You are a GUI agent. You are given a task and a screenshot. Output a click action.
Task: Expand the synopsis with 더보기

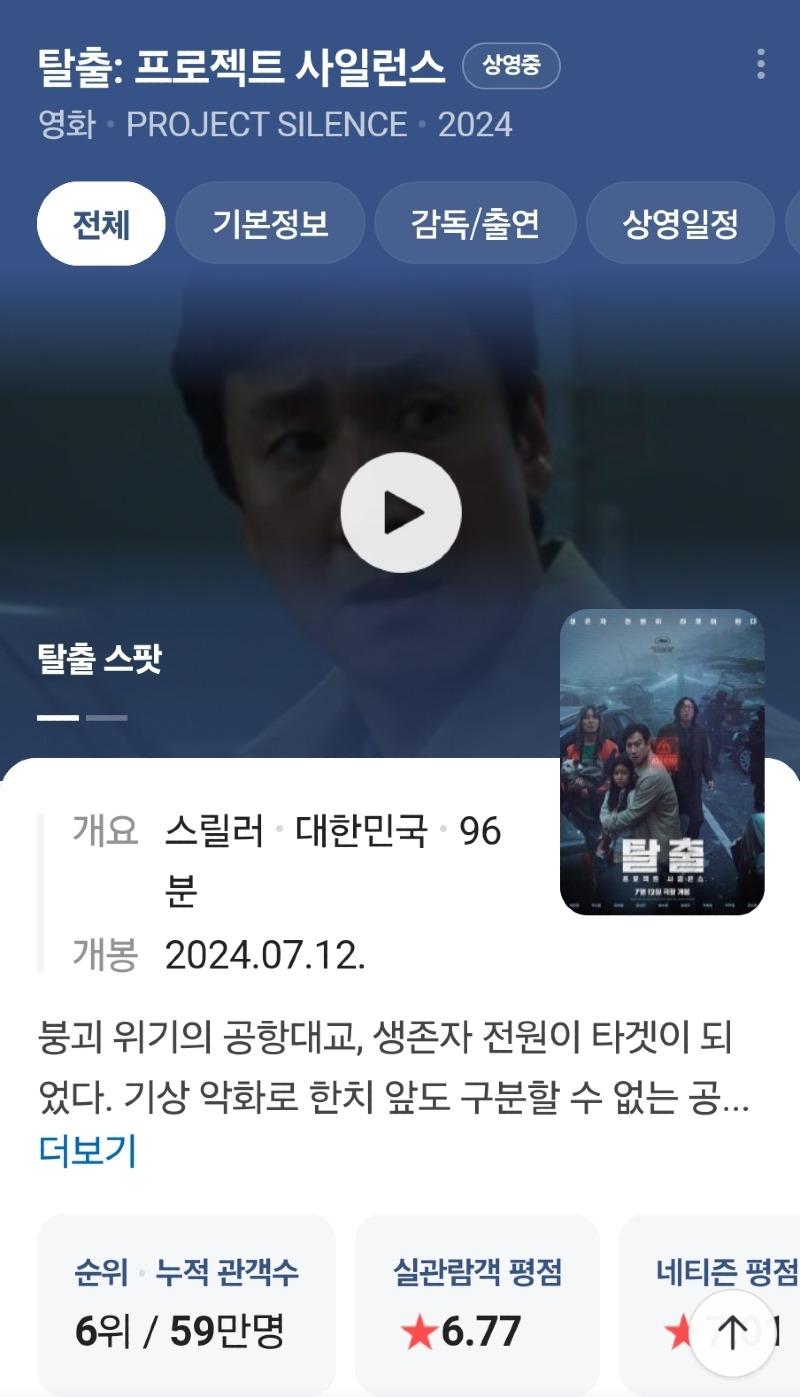(87, 1151)
